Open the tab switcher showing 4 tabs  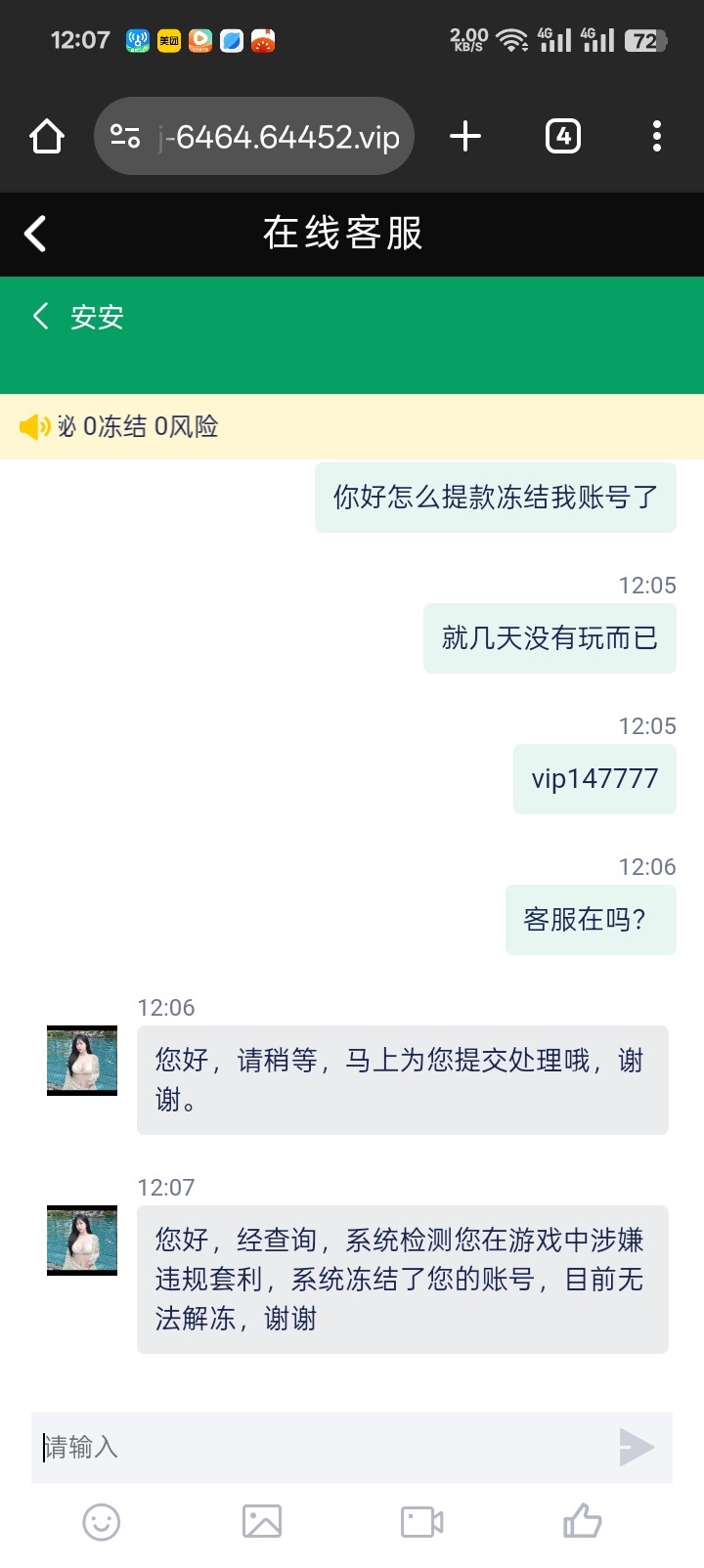562,137
